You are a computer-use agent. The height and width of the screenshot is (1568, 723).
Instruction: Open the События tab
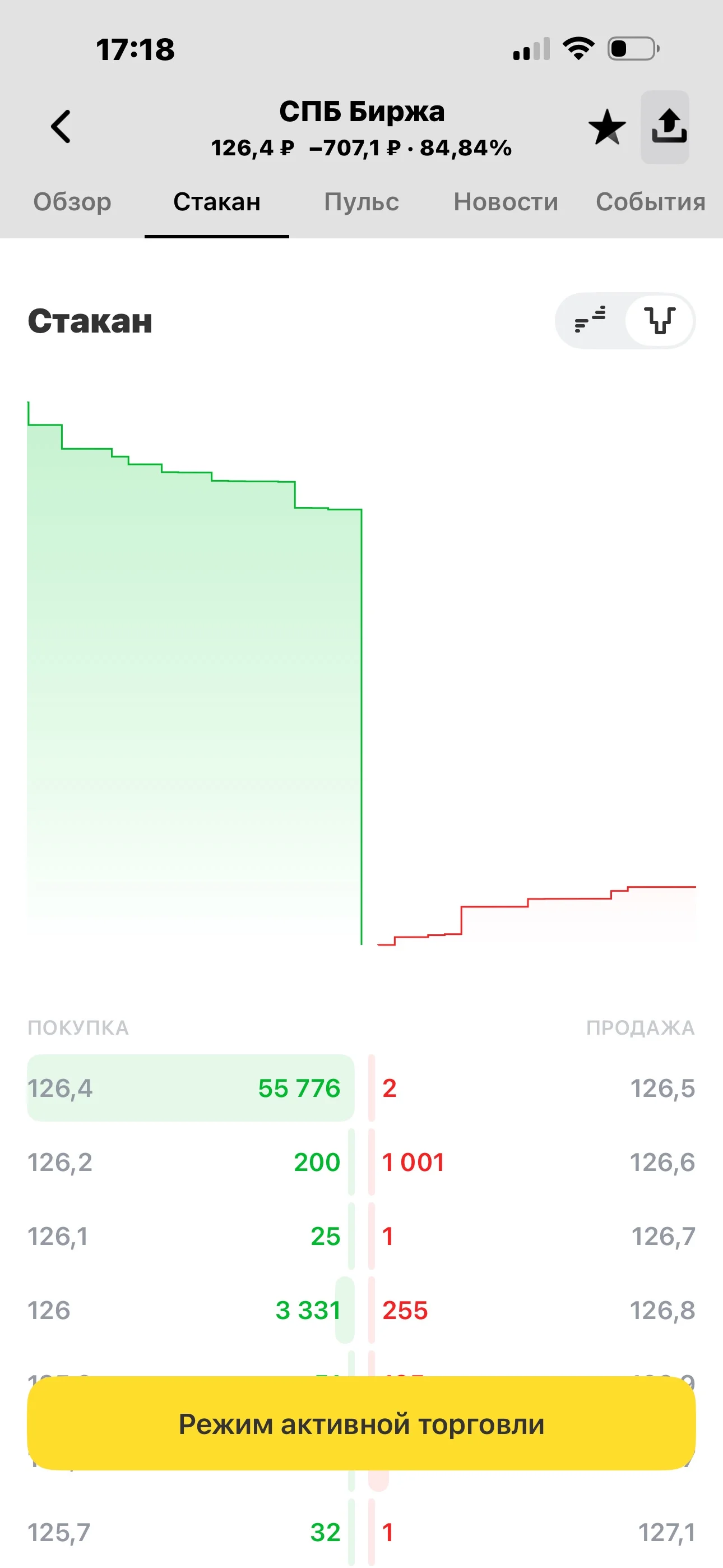[x=651, y=201]
